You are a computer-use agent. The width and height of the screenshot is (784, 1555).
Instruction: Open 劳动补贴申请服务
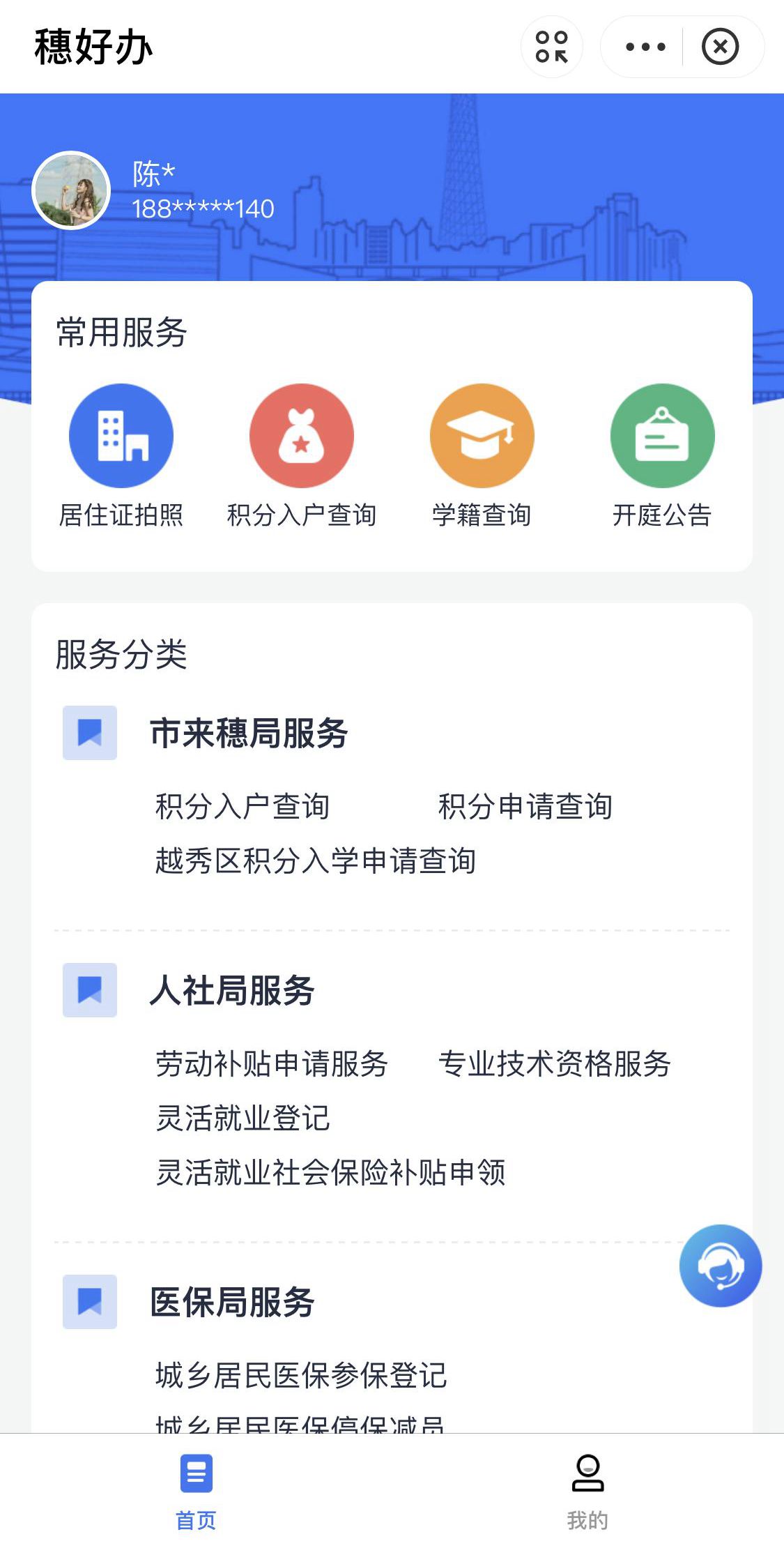click(271, 1064)
